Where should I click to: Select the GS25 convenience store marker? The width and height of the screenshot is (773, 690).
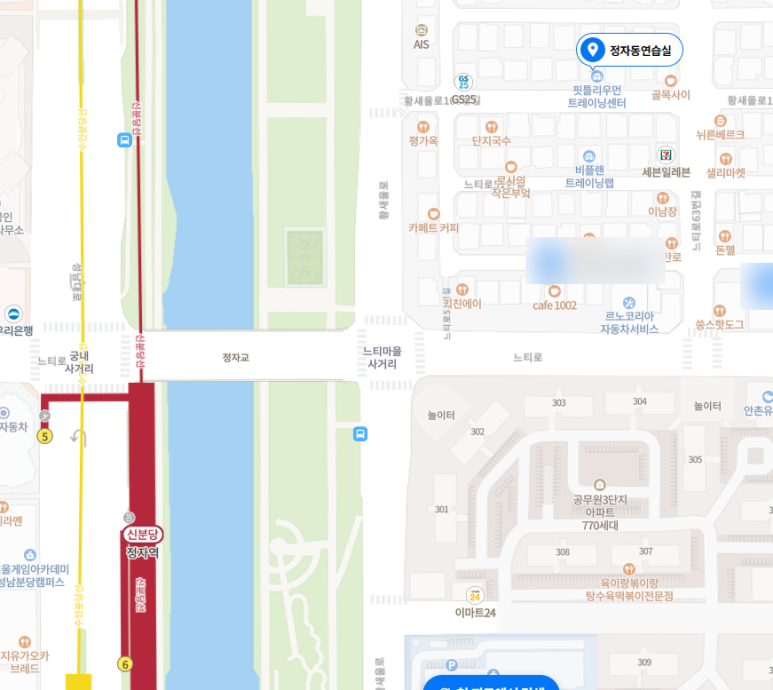coord(463,81)
